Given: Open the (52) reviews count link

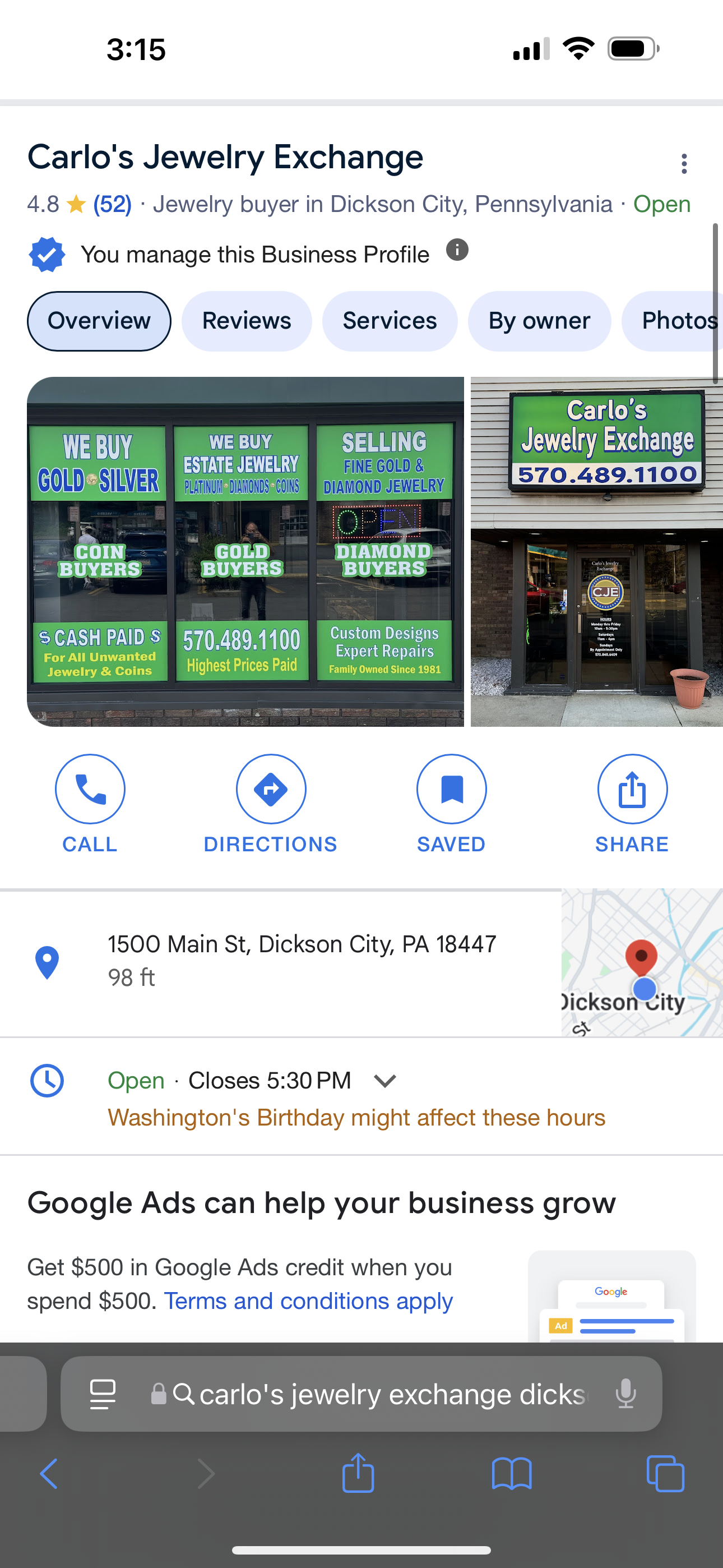Looking at the screenshot, I should [112, 205].
